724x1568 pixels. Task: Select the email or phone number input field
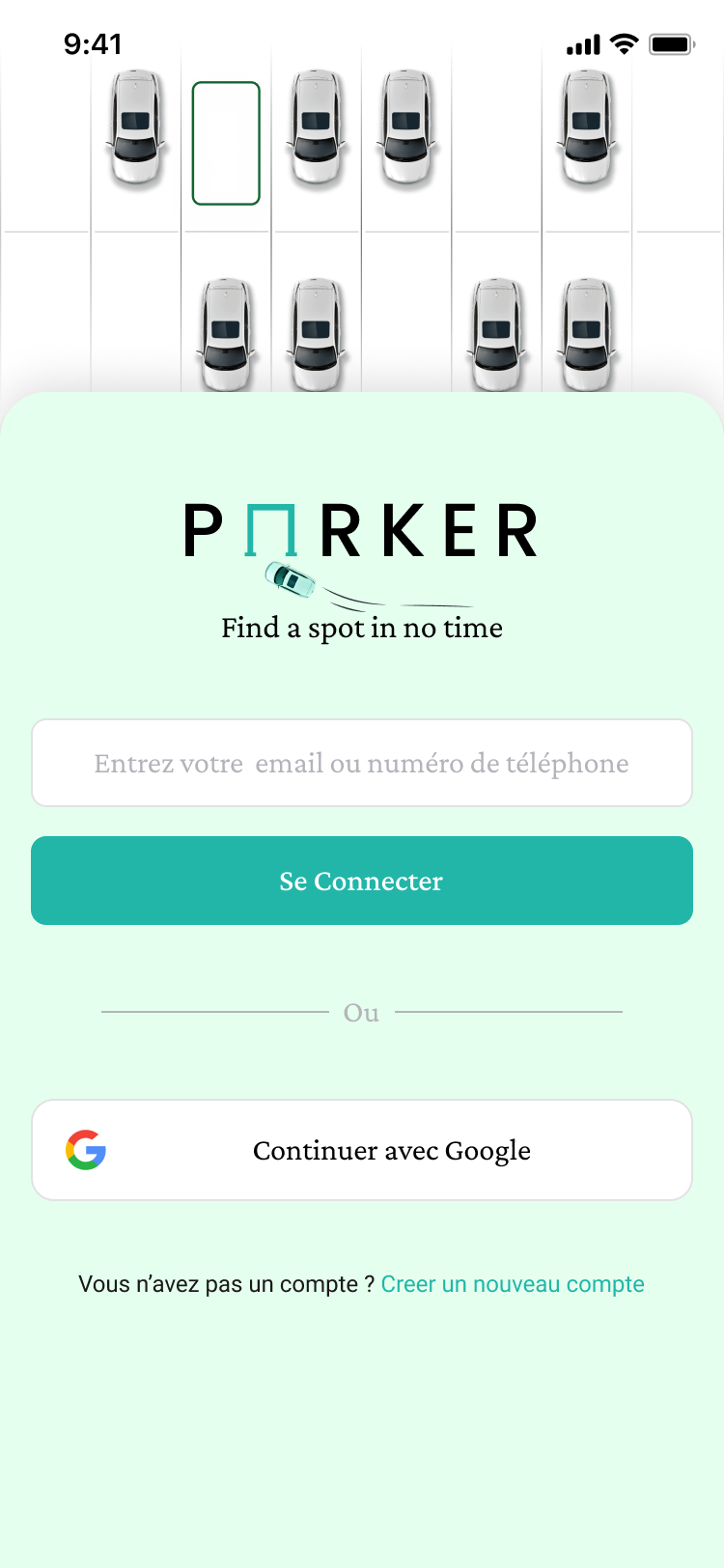[362, 763]
